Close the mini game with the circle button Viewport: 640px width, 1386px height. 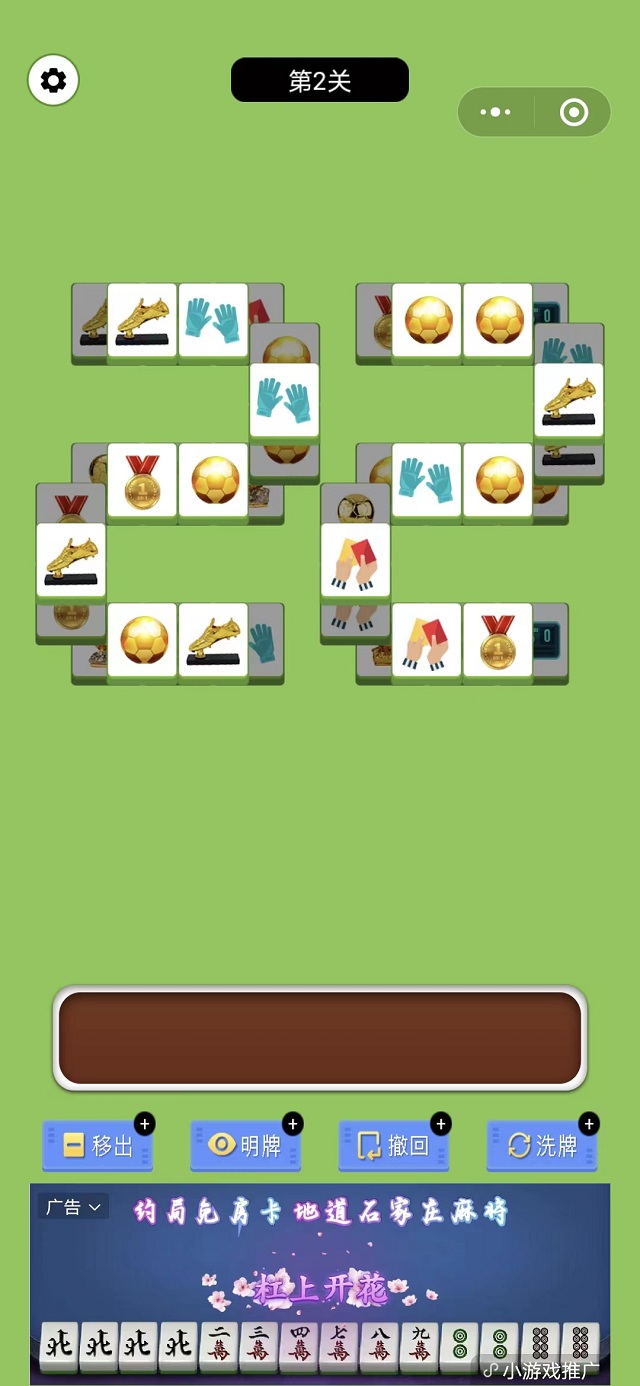click(x=573, y=112)
